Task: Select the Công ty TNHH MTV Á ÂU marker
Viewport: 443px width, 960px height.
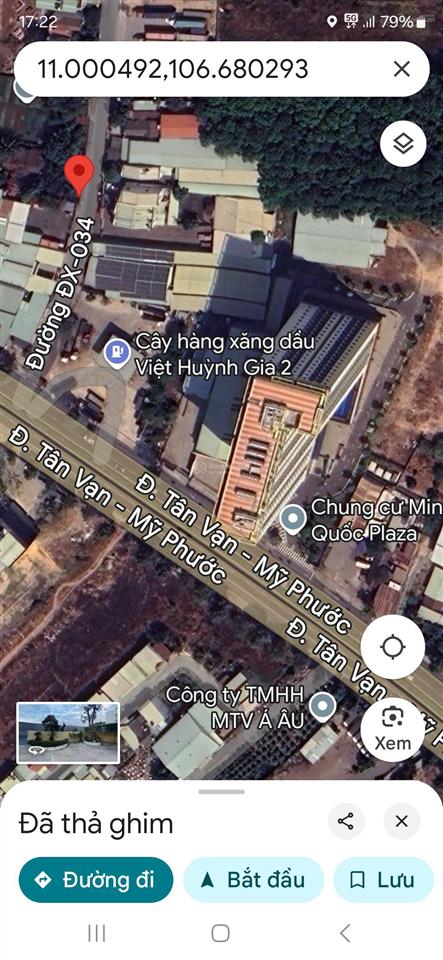Action: (322, 707)
